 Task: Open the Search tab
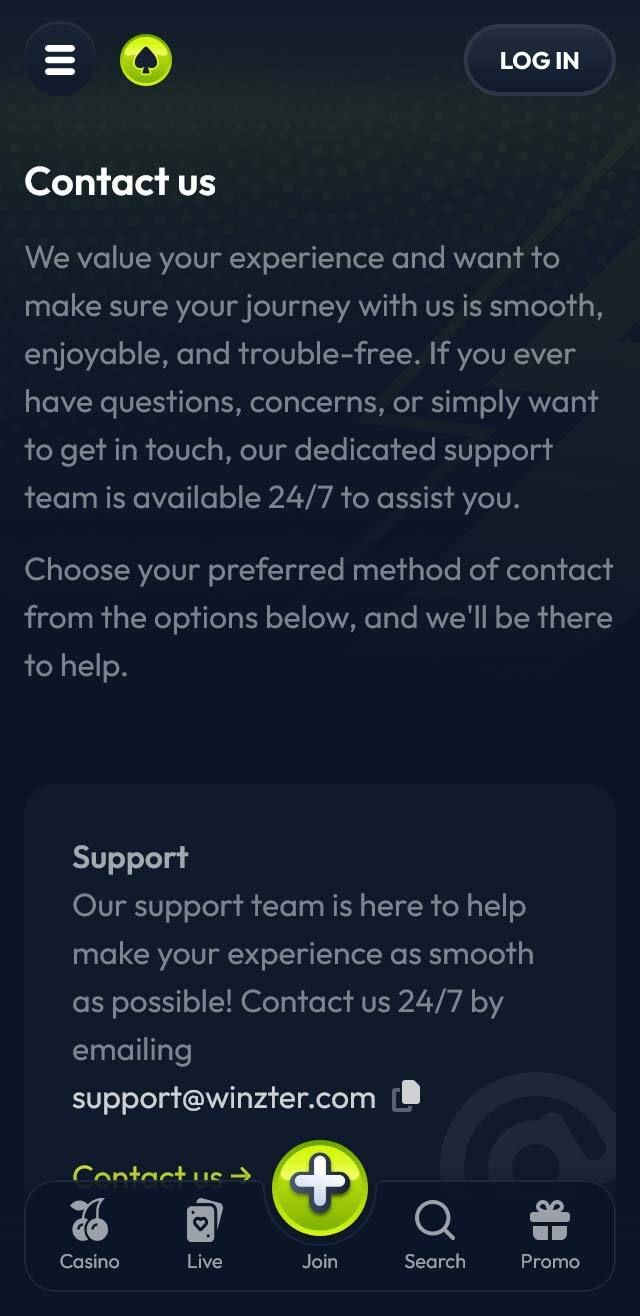[435, 1236]
